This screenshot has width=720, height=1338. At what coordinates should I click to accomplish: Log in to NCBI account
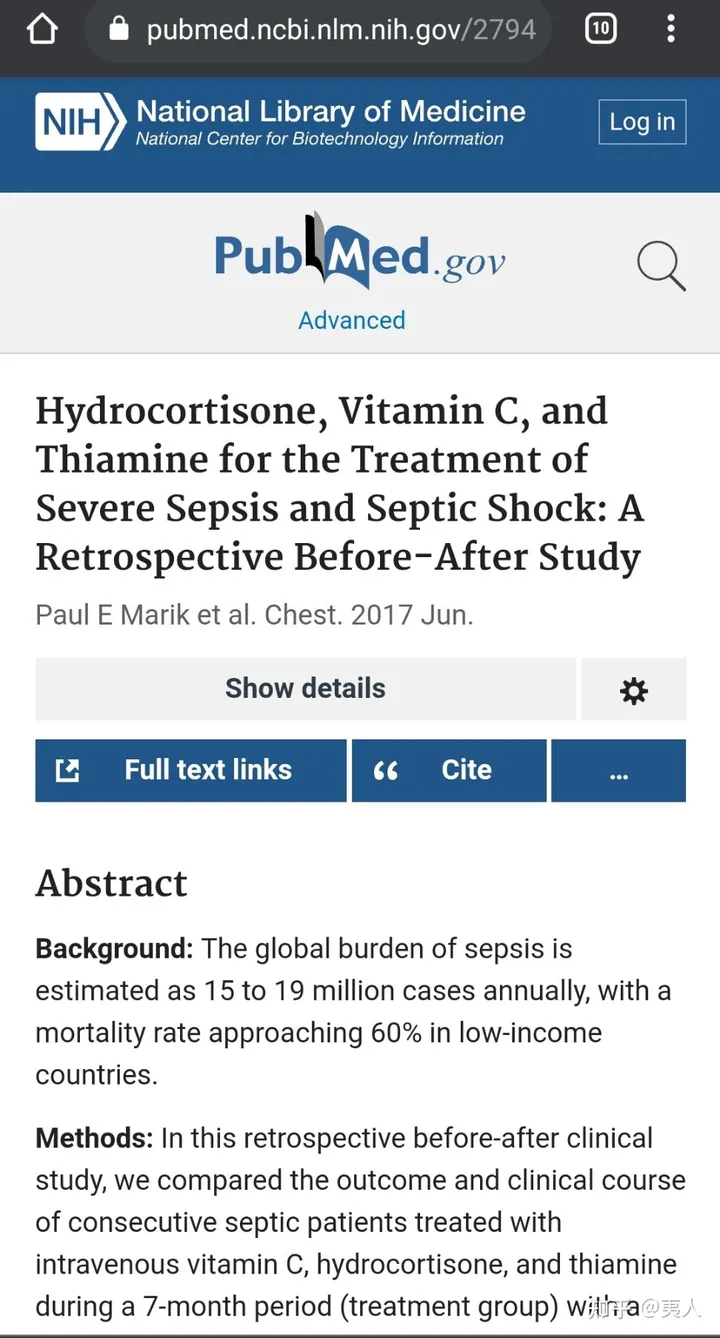tap(642, 122)
